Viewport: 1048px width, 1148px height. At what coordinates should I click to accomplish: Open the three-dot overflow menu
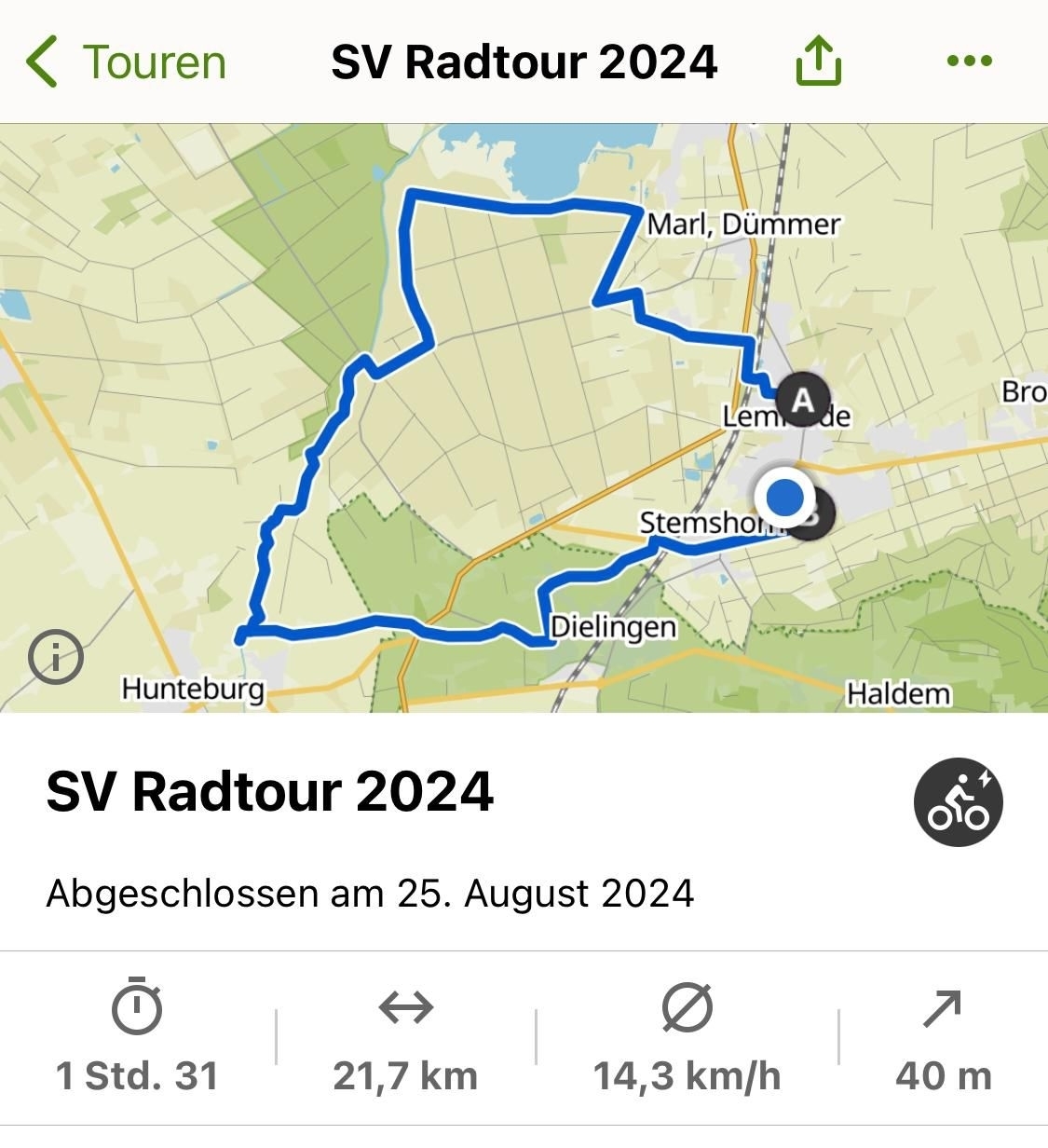(x=969, y=61)
